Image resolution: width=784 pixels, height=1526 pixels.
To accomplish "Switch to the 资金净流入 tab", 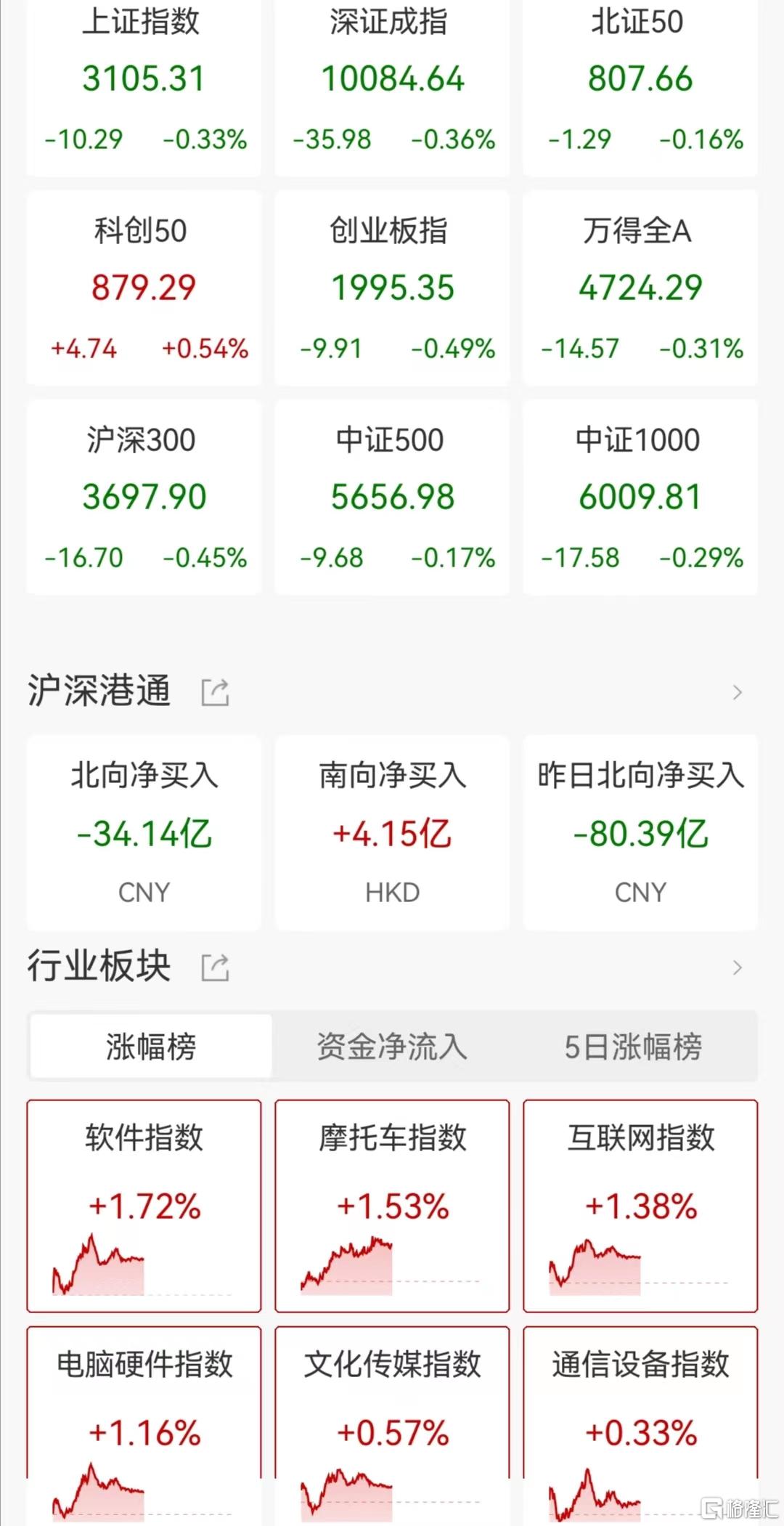I will pos(392,1047).
